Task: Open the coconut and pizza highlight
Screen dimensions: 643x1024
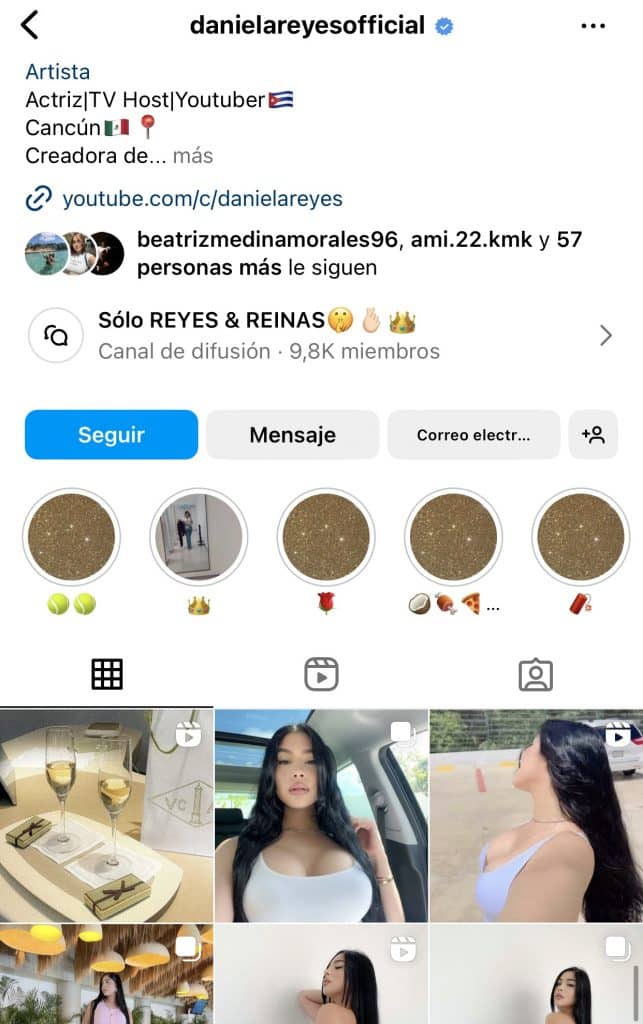Action: point(453,537)
